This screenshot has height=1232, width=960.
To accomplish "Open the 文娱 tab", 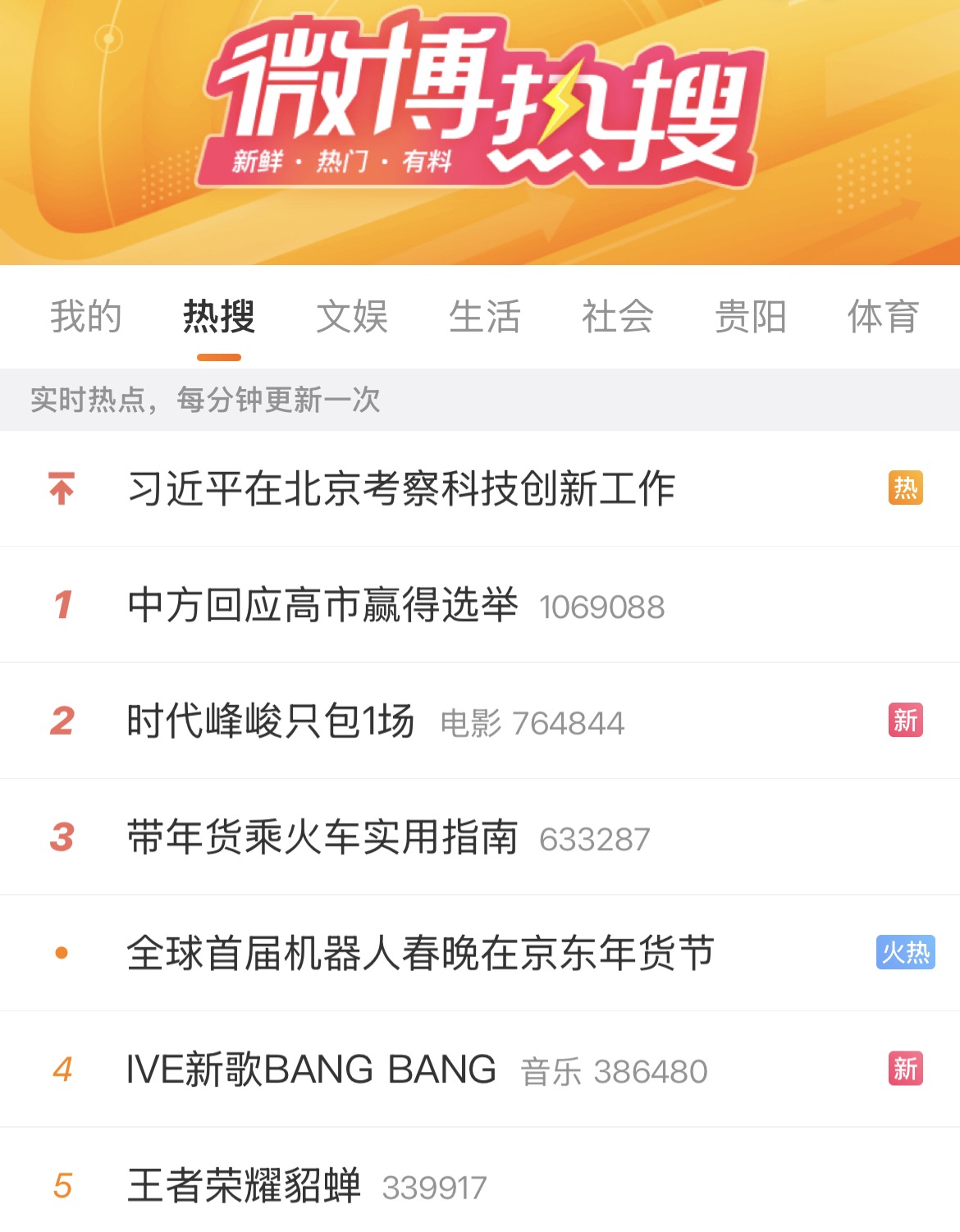I will click(x=352, y=317).
